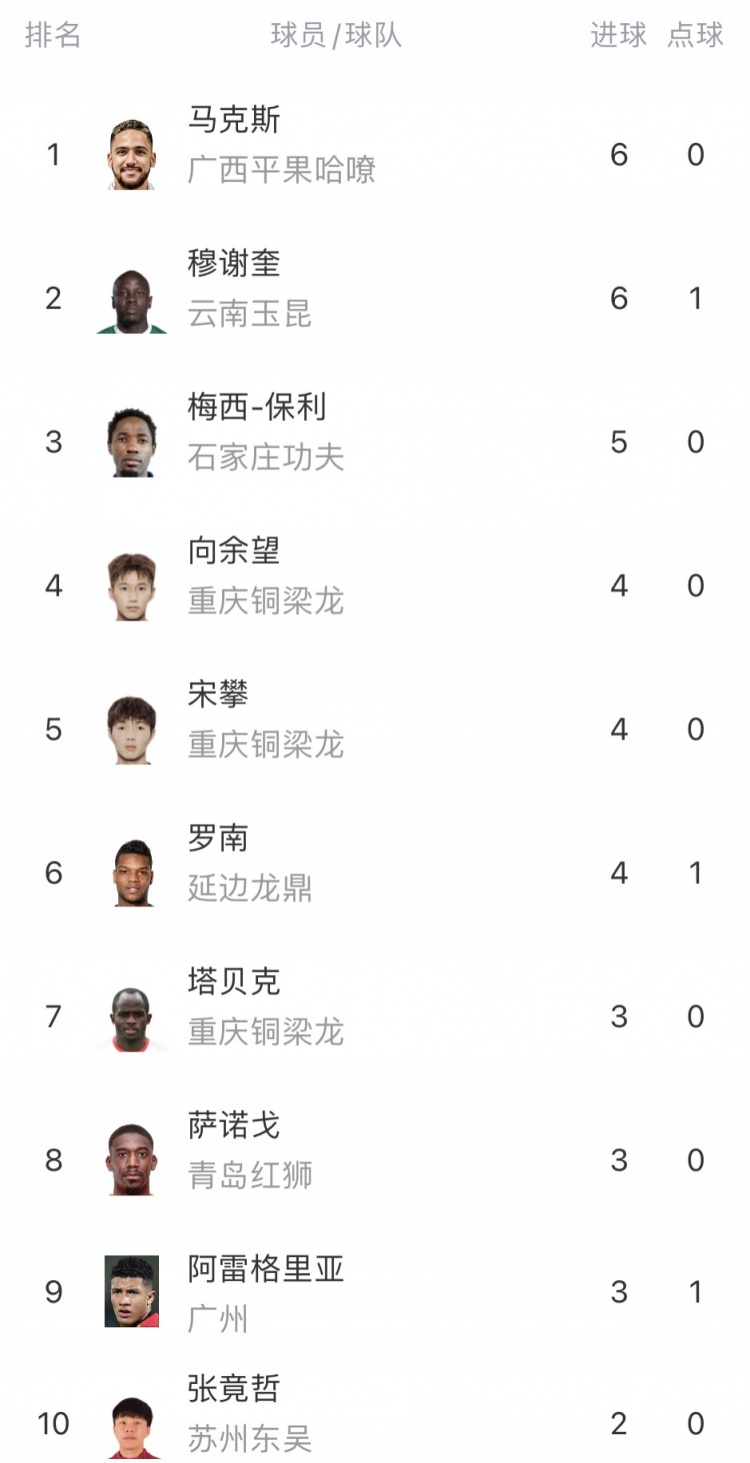750x1463 pixels.
Task: Tap 罗南 of 延边龙鼎
Action: click(375, 873)
